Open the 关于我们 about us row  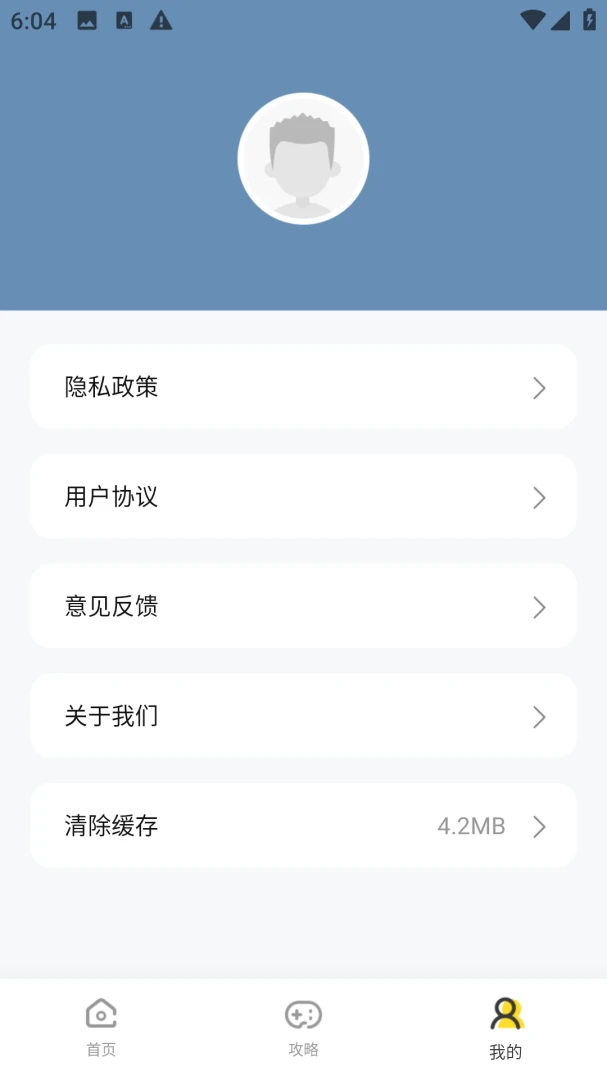303,716
